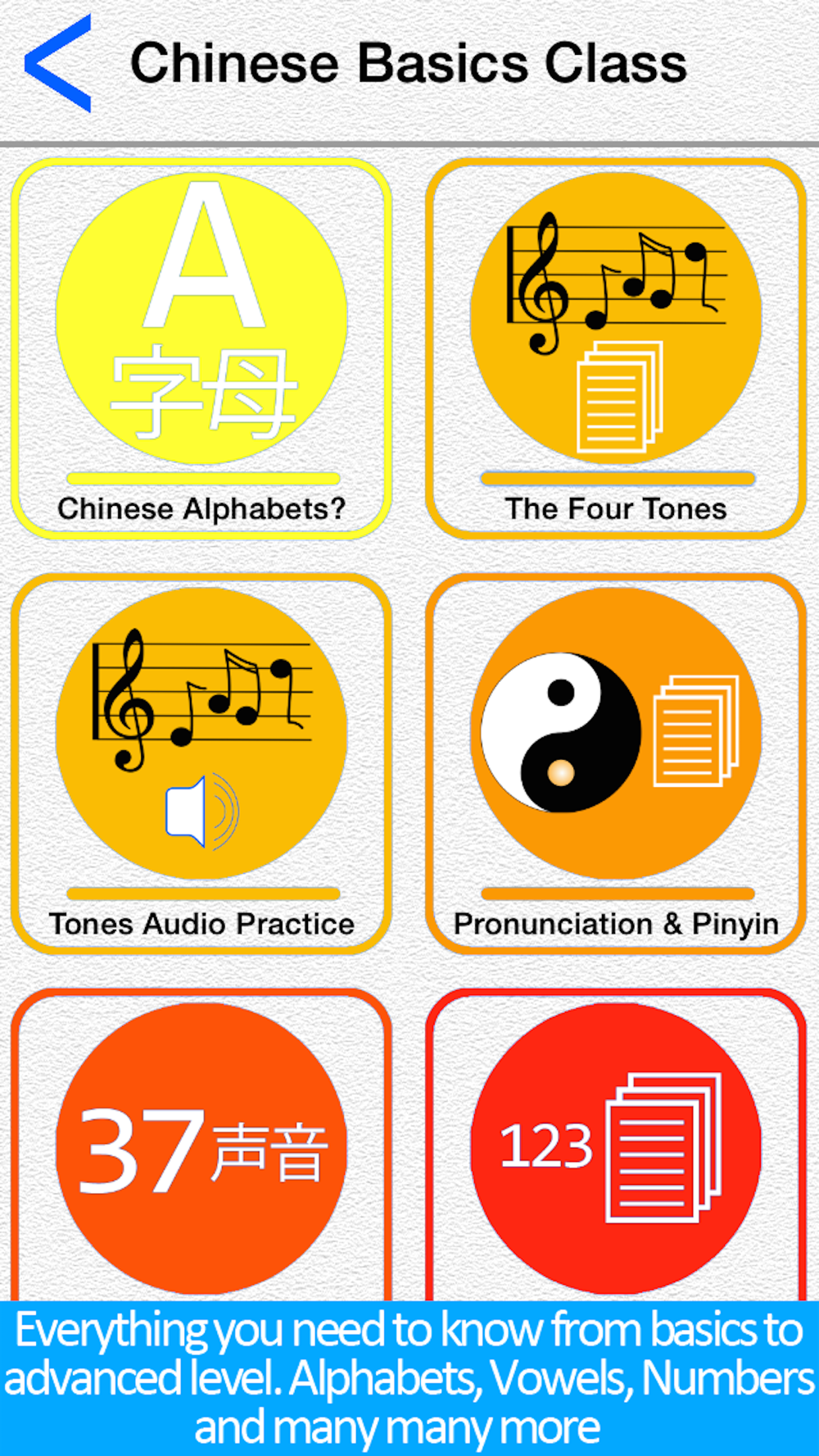The height and width of the screenshot is (1456, 819).
Task: Open the 123 numbers tile
Action: point(616,1145)
